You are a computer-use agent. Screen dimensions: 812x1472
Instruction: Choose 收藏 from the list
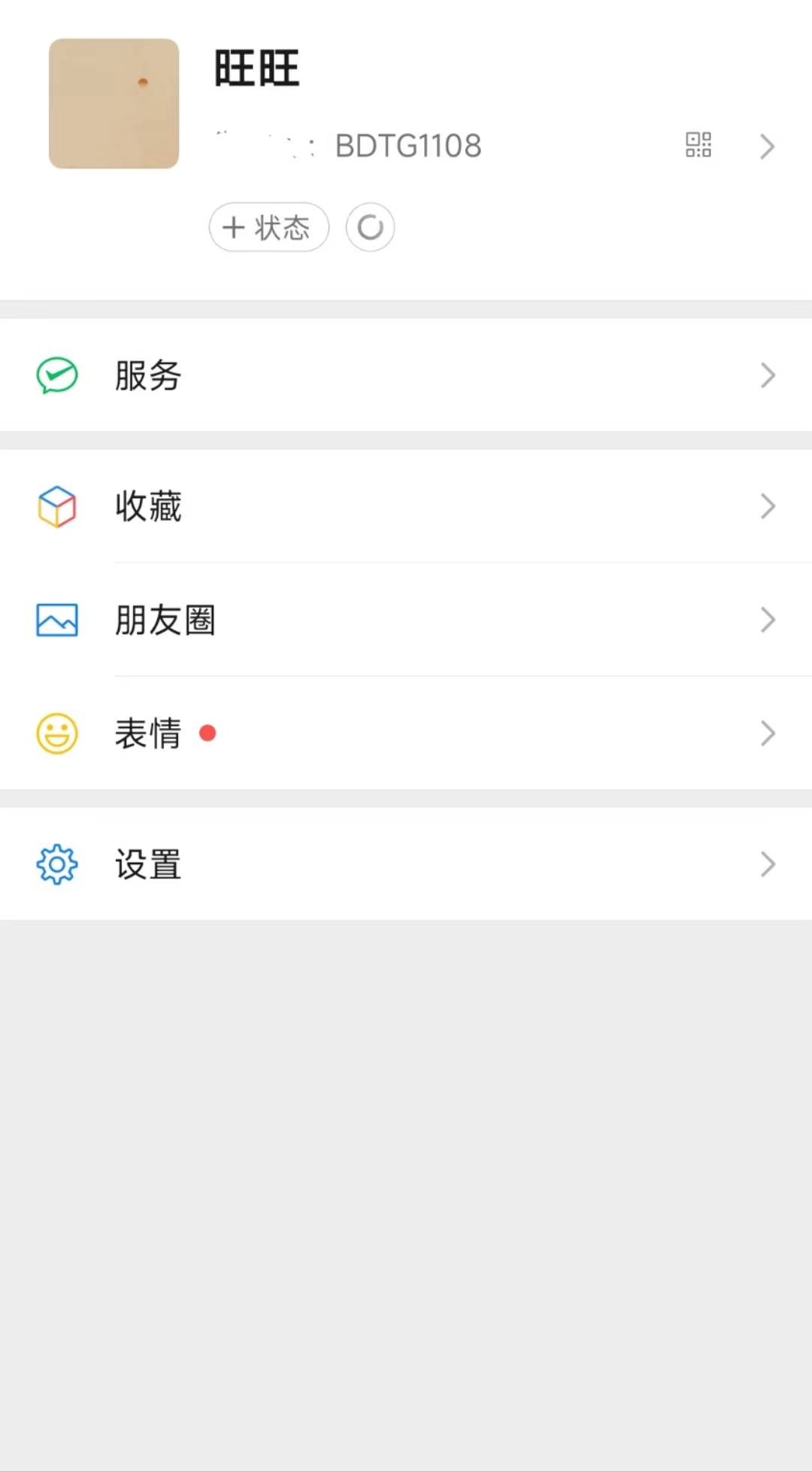[147, 506]
